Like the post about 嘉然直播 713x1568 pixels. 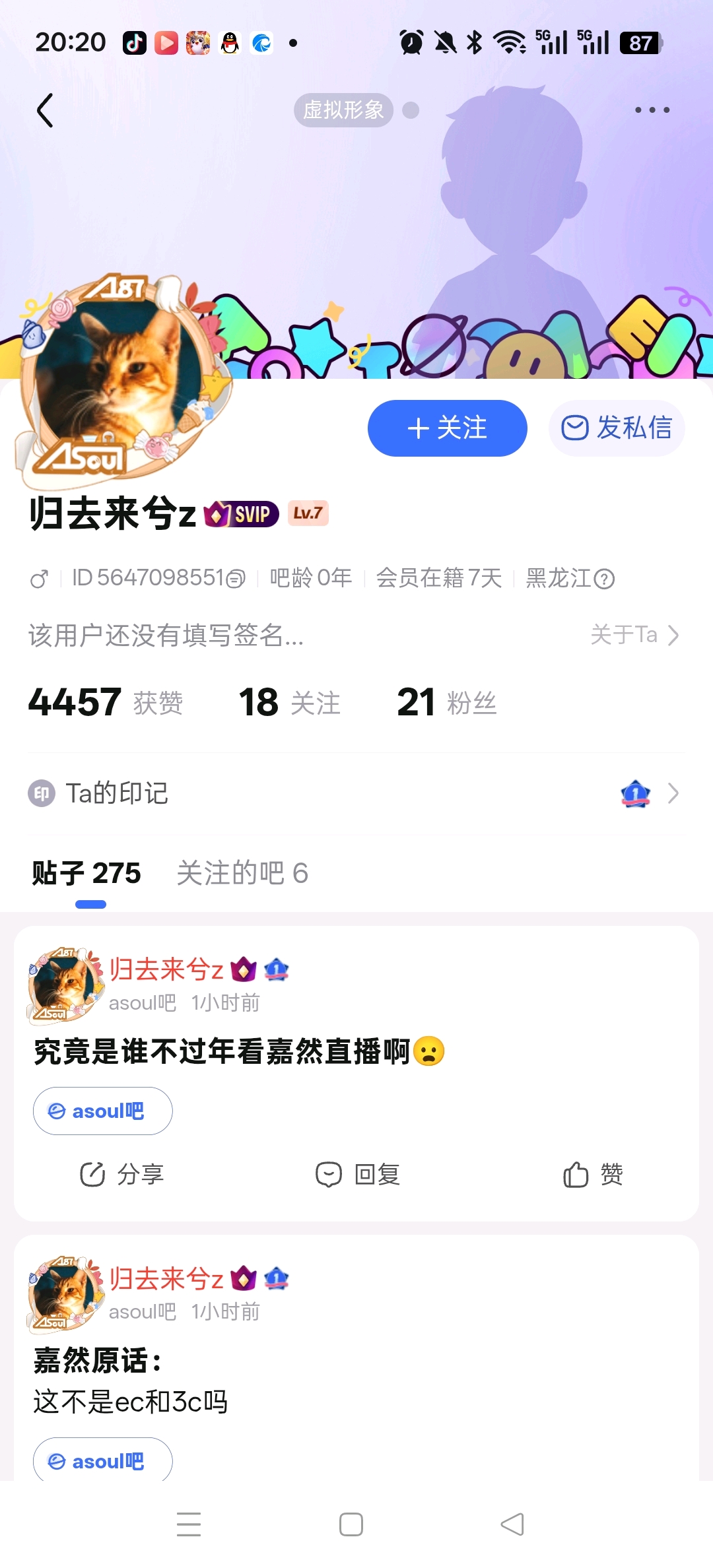click(x=592, y=1175)
